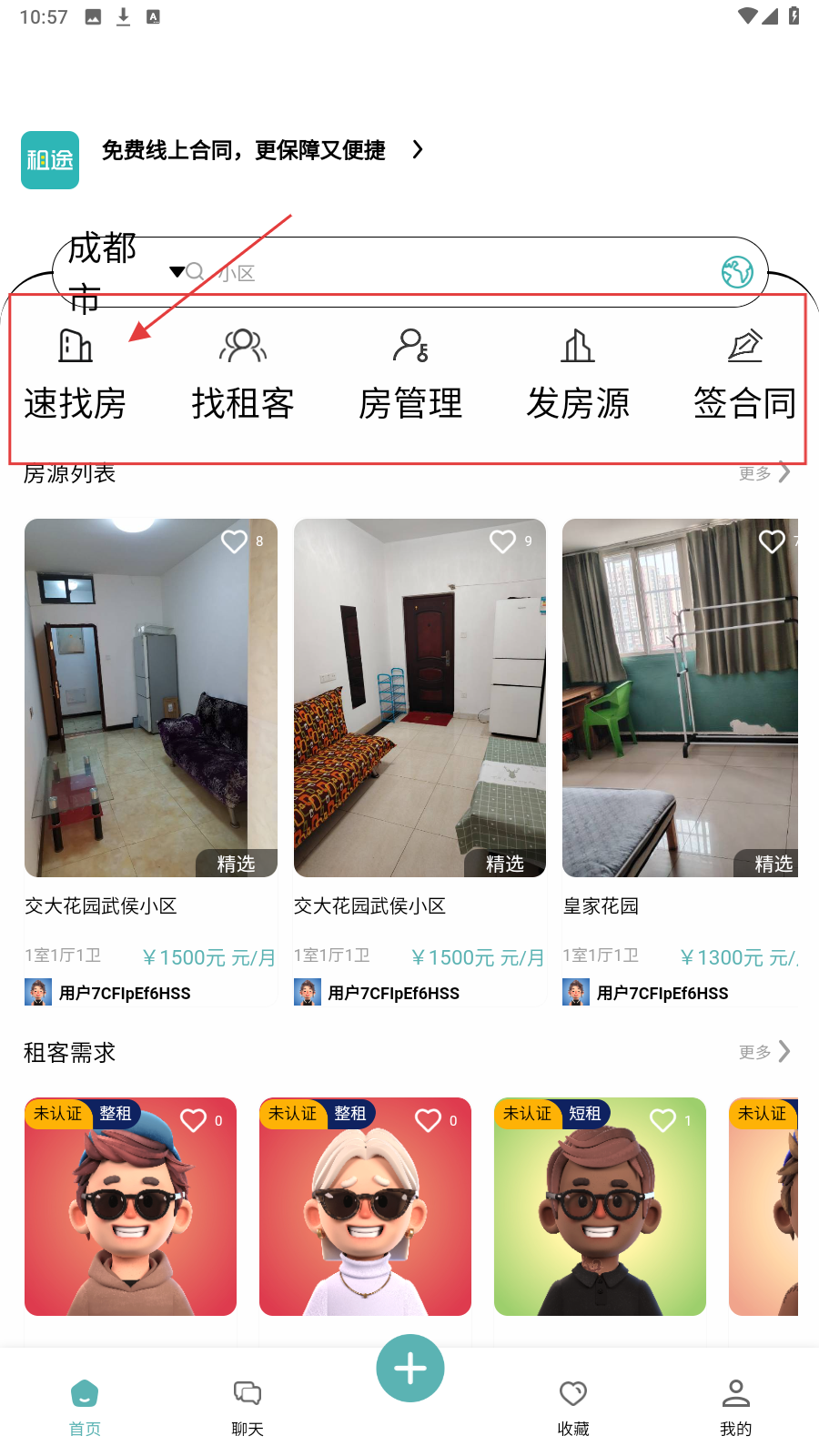View more in 租客需求

pyautogui.click(x=764, y=1052)
